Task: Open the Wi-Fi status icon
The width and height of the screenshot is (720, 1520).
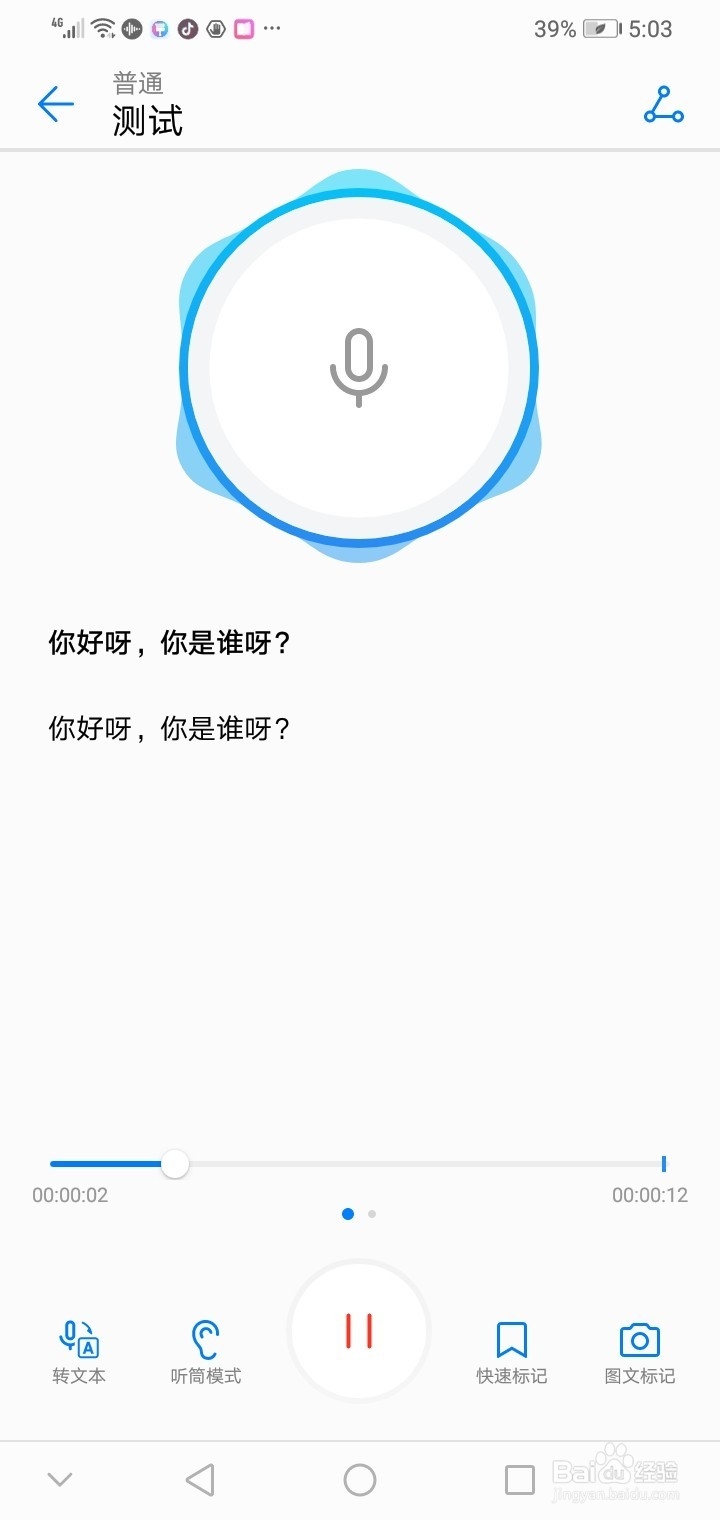Action: 102,27
